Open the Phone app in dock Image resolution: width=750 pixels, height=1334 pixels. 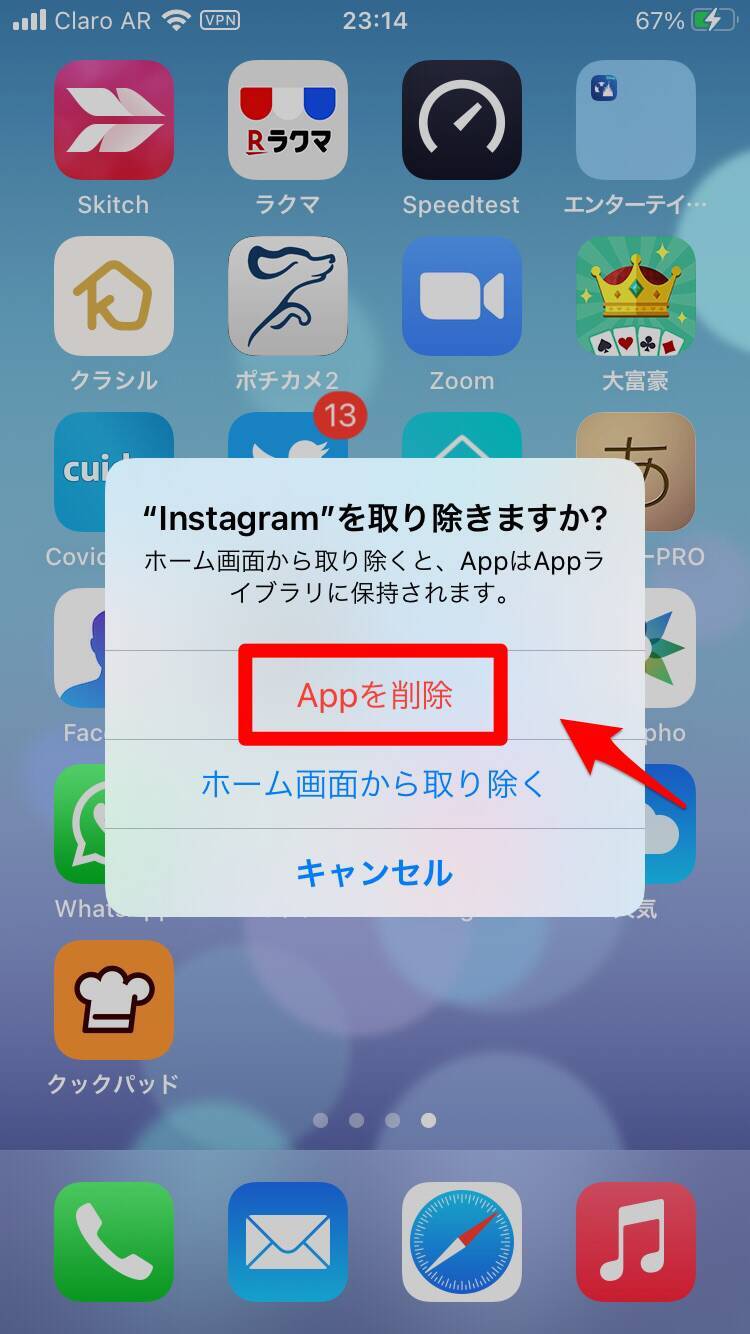[113, 1242]
